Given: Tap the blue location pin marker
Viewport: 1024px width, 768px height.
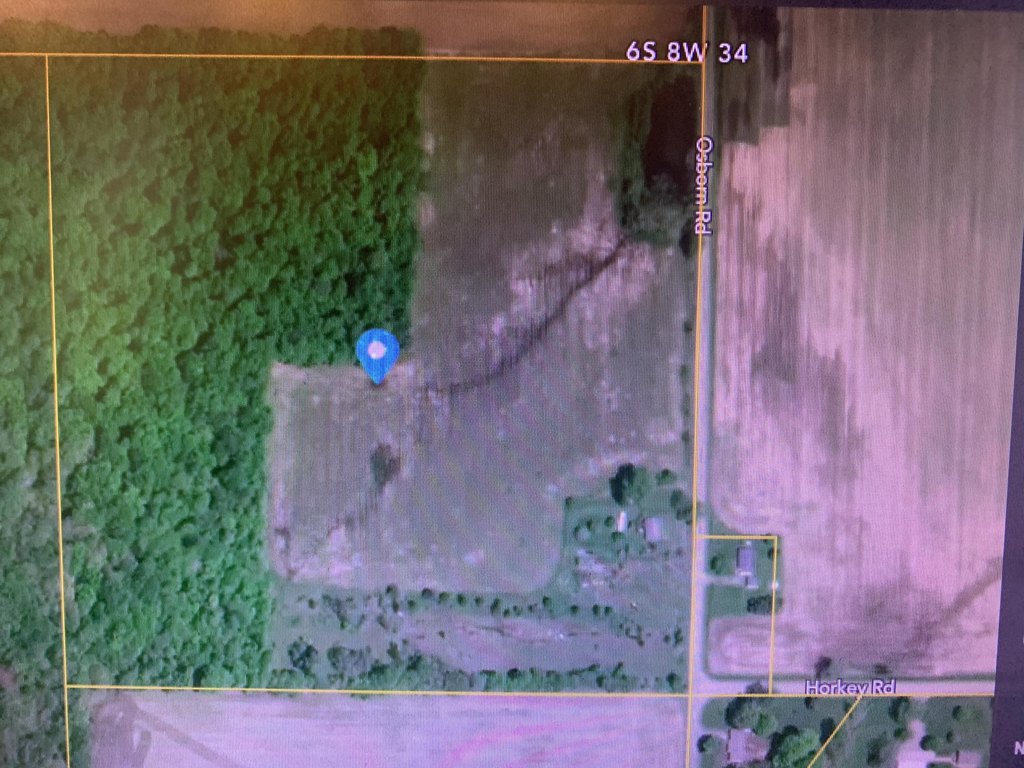Looking at the screenshot, I should tap(377, 354).
